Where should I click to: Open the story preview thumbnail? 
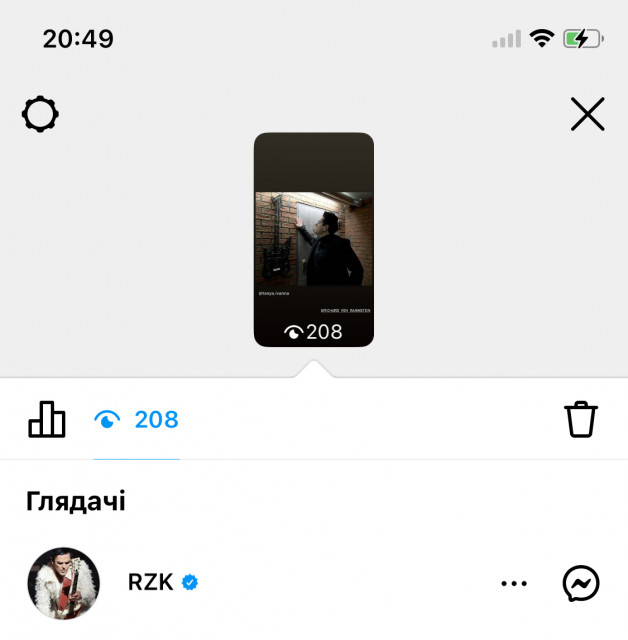(314, 240)
